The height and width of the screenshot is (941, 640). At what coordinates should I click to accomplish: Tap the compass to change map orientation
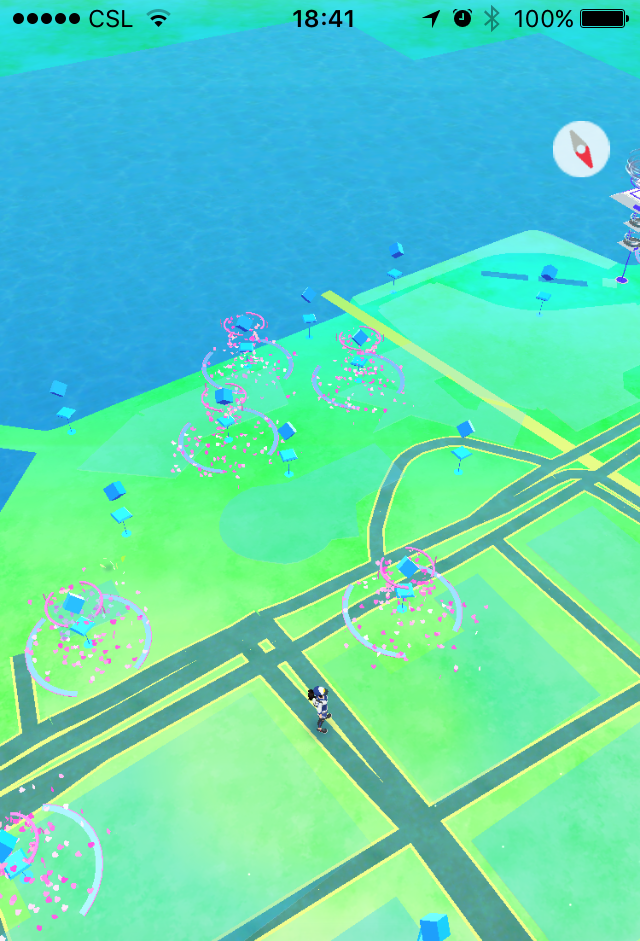581,149
